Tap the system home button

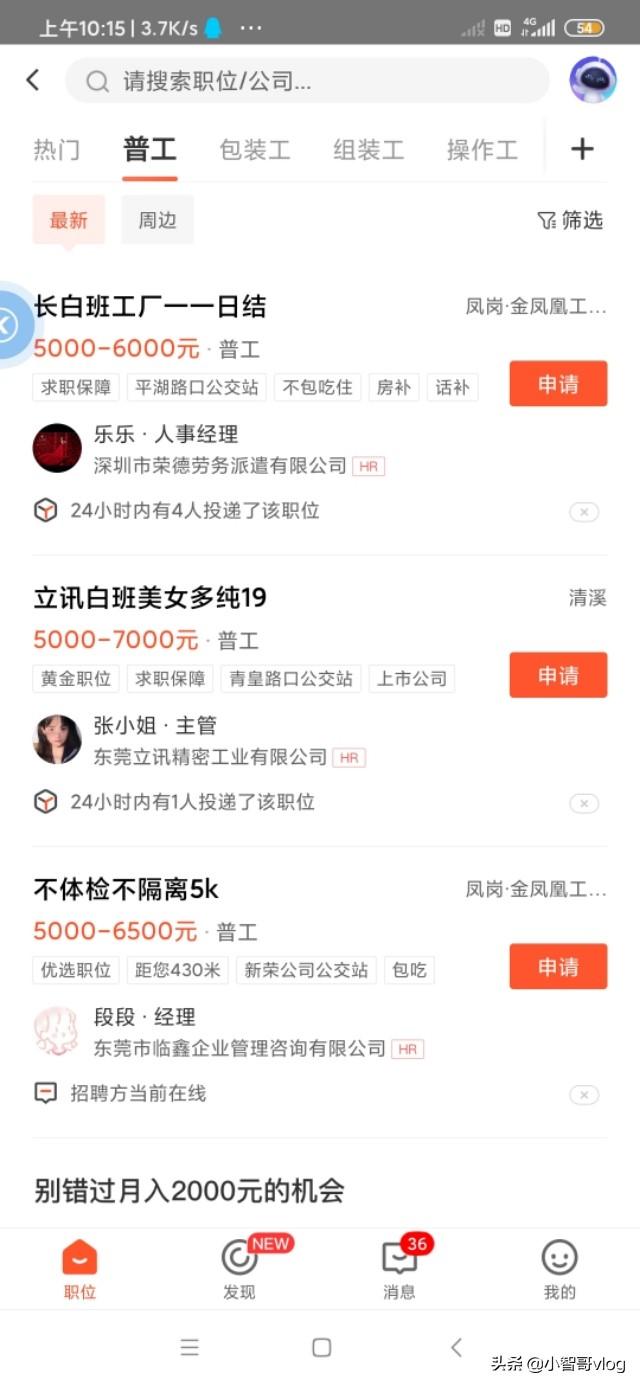point(321,1348)
